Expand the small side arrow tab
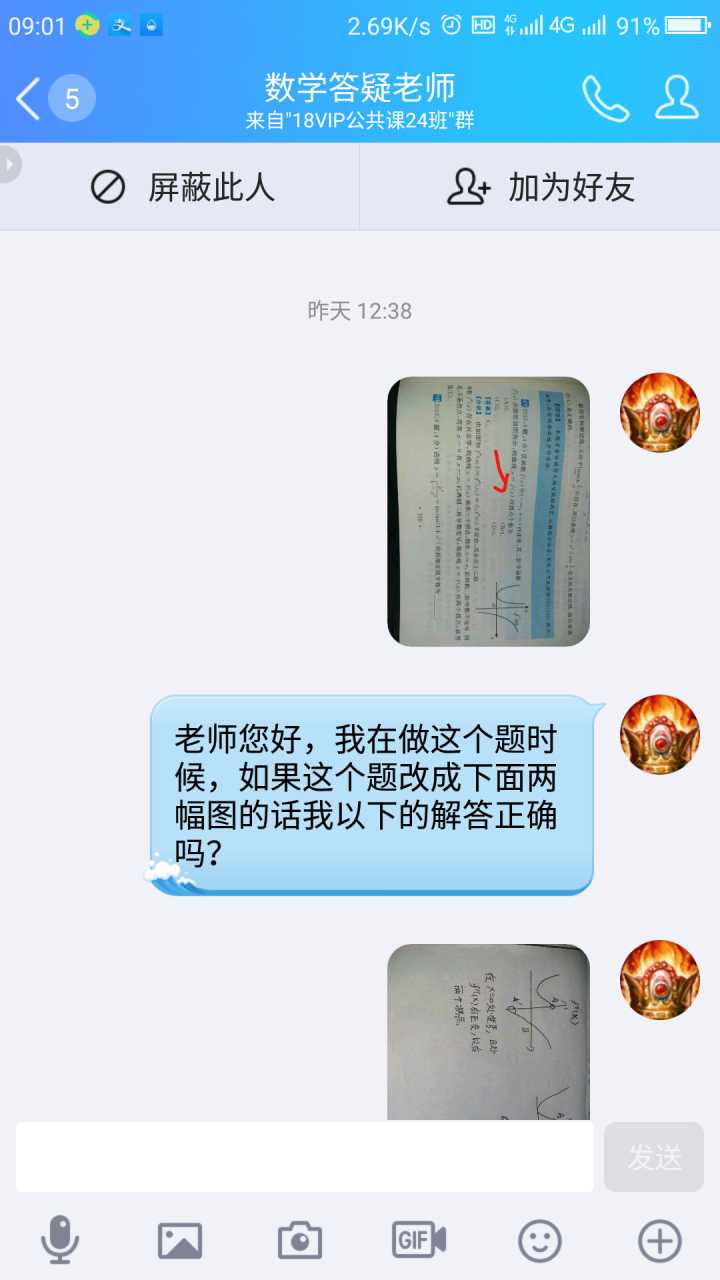The width and height of the screenshot is (720, 1280). [x=9, y=164]
